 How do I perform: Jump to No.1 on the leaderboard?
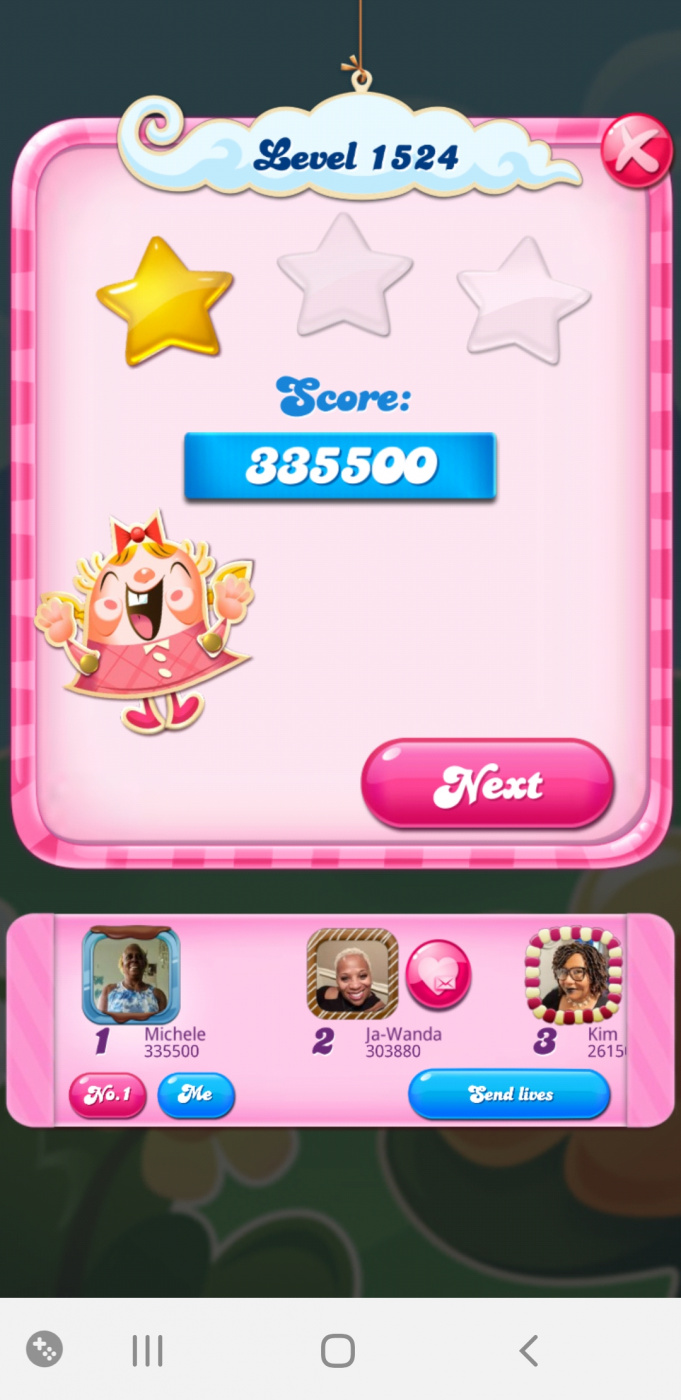pos(107,1095)
